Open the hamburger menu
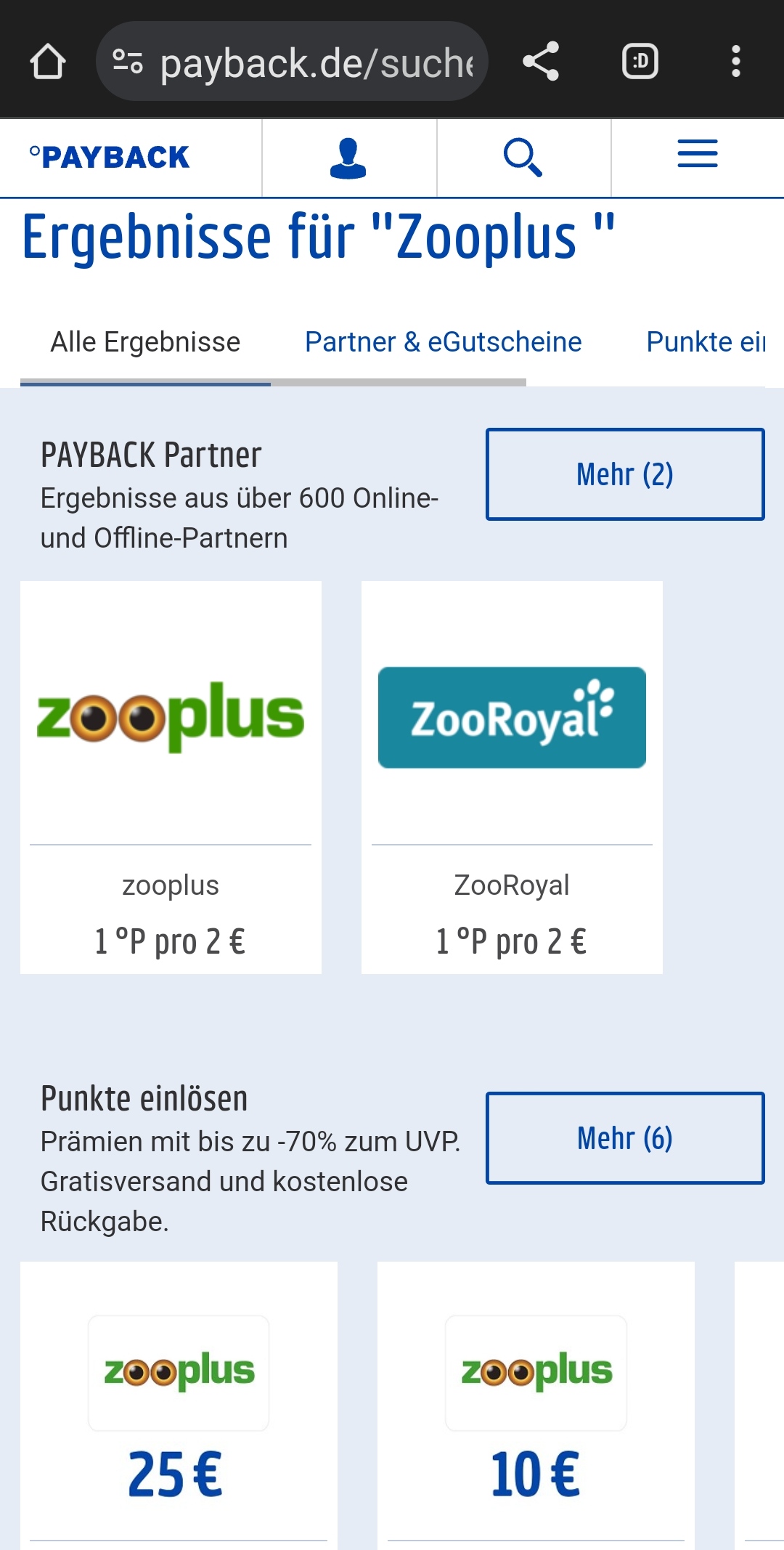Screen dimensions: 784x1550 coord(698,155)
